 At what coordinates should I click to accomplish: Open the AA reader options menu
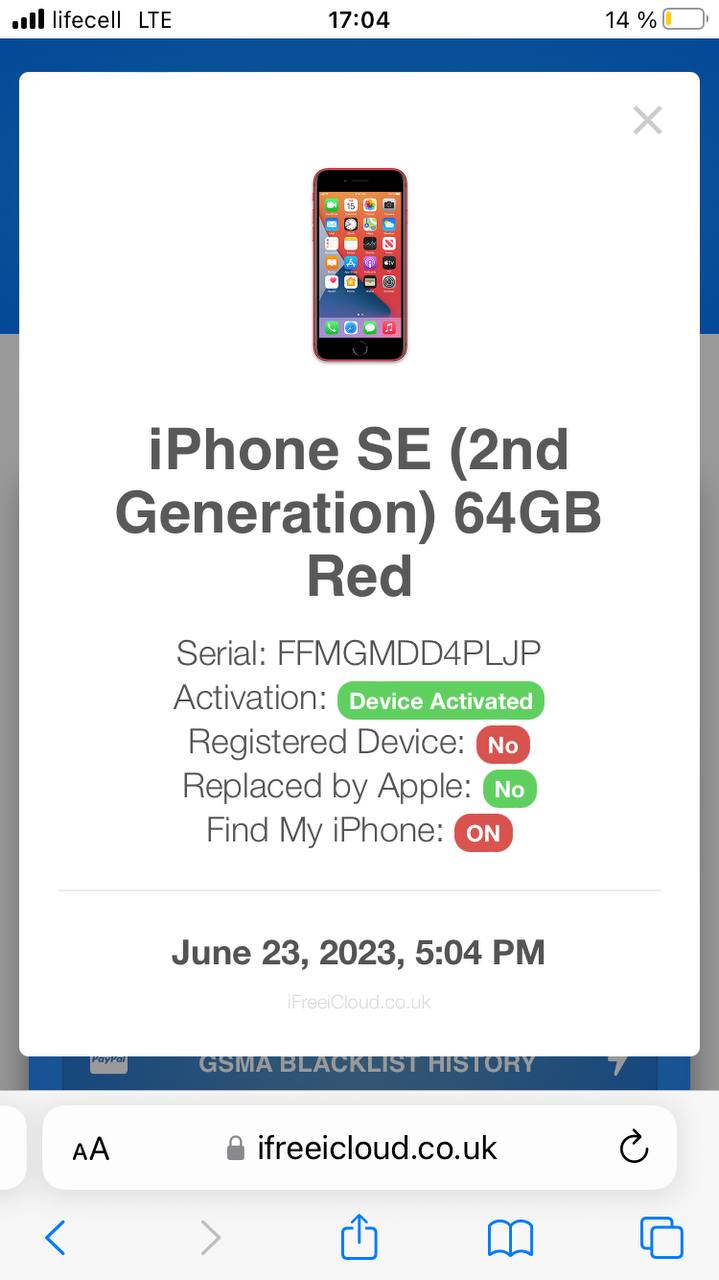tap(90, 1149)
